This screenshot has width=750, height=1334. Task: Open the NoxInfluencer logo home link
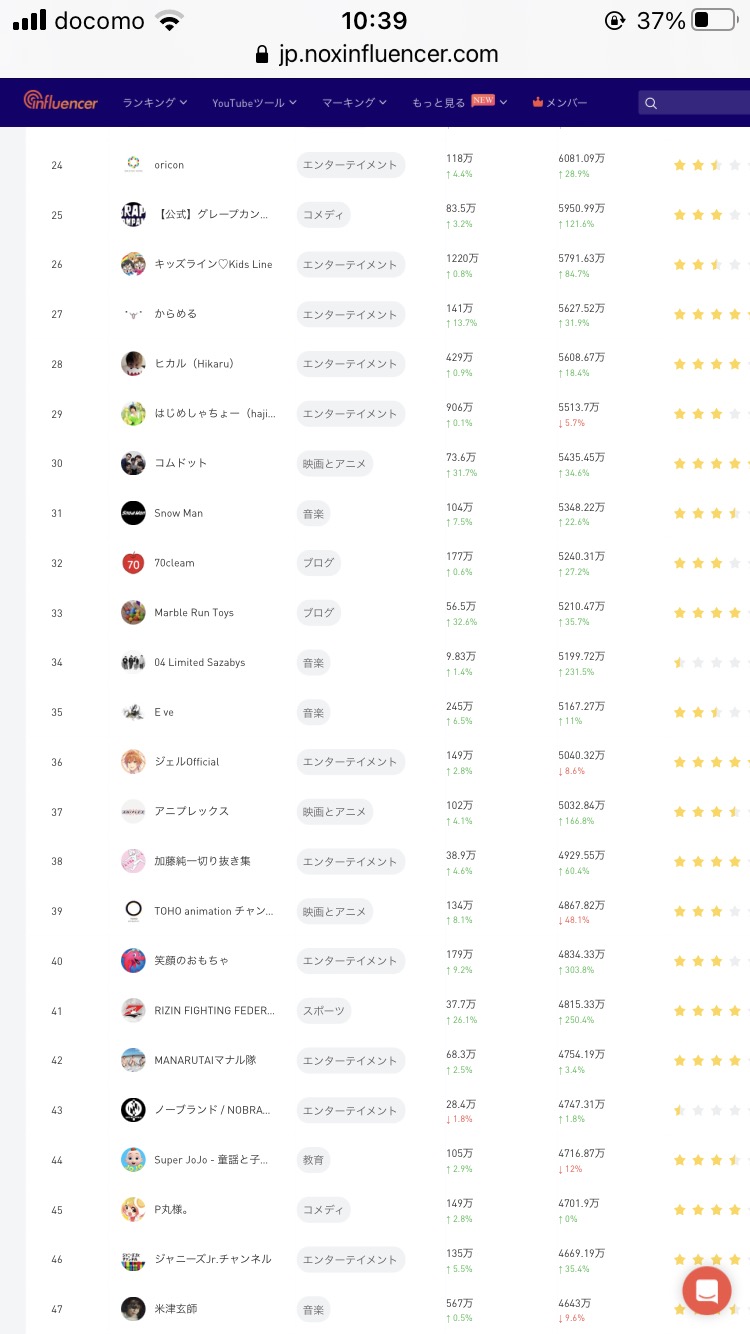(61, 101)
